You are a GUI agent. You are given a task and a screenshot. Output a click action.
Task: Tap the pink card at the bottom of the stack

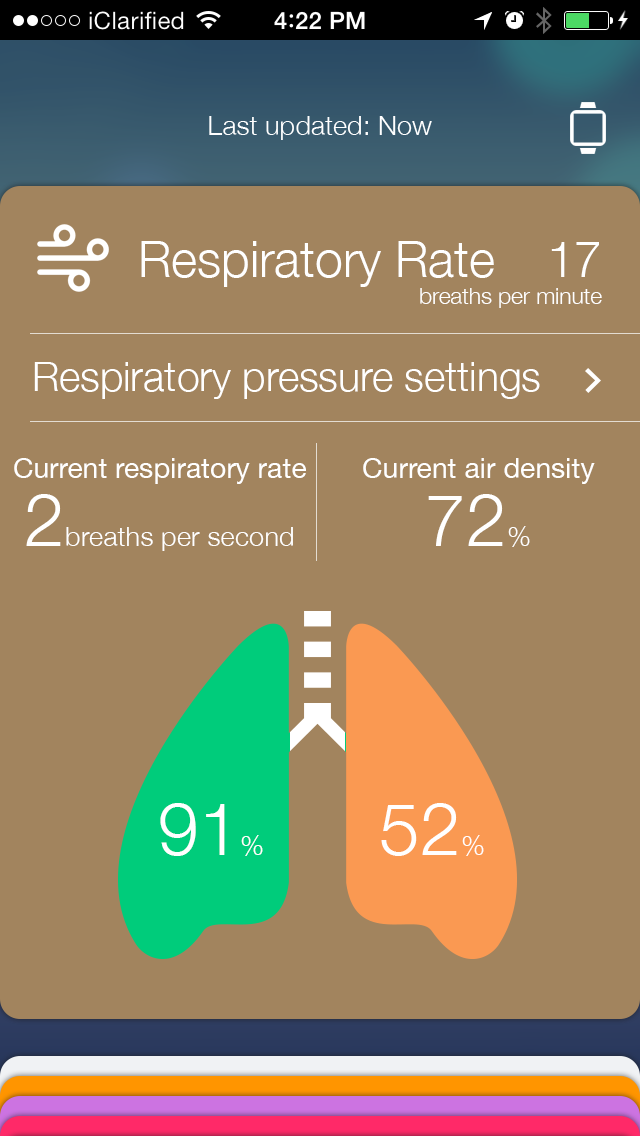tap(320, 1126)
